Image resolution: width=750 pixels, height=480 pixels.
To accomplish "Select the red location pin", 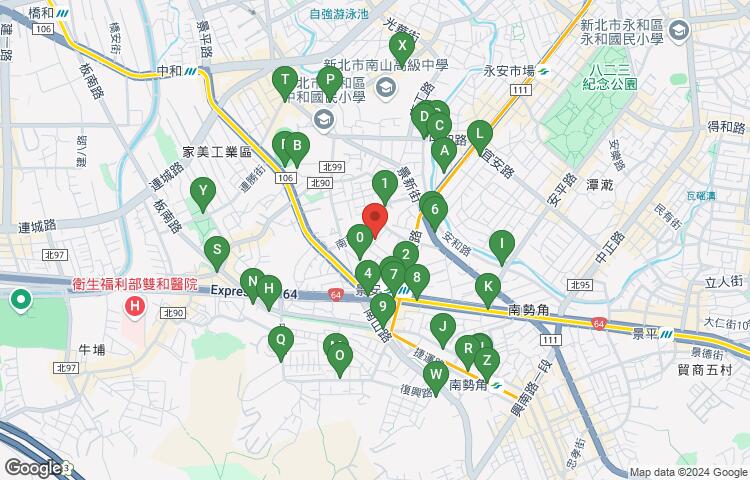I will point(375,220).
